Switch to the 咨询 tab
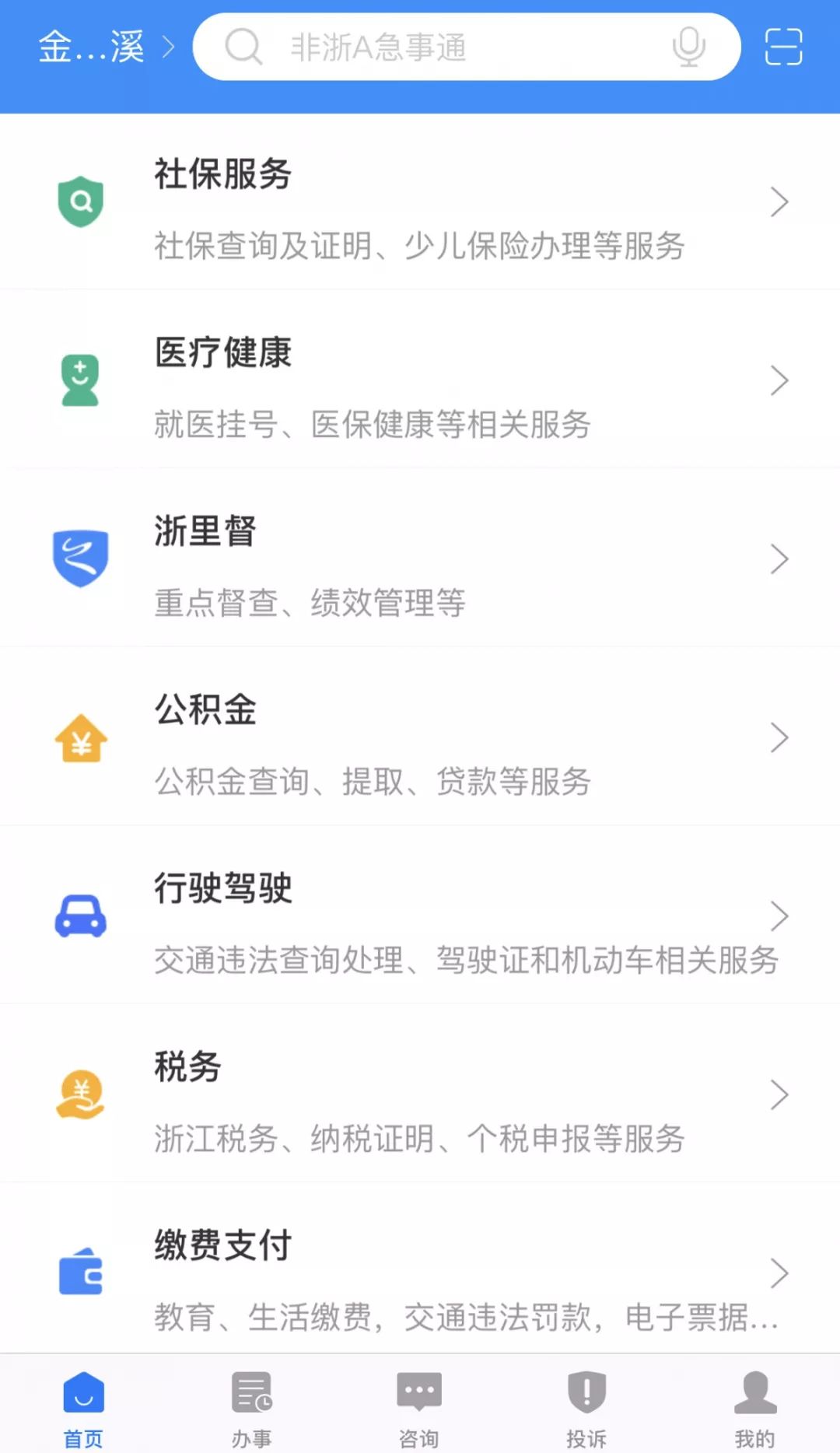Viewport: 840px width, 1453px height. [419, 1406]
